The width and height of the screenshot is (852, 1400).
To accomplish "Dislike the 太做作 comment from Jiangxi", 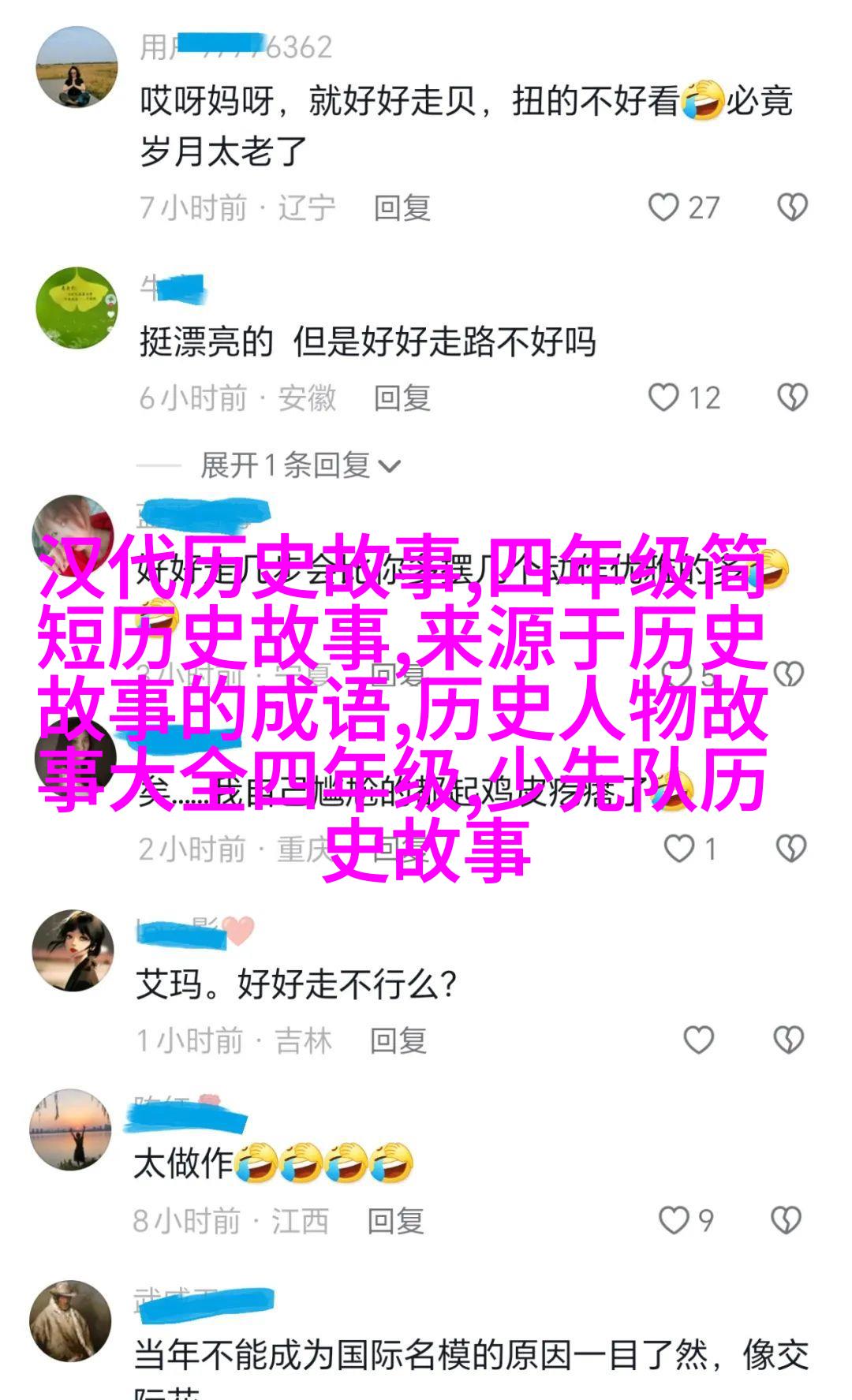I will (x=786, y=1220).
